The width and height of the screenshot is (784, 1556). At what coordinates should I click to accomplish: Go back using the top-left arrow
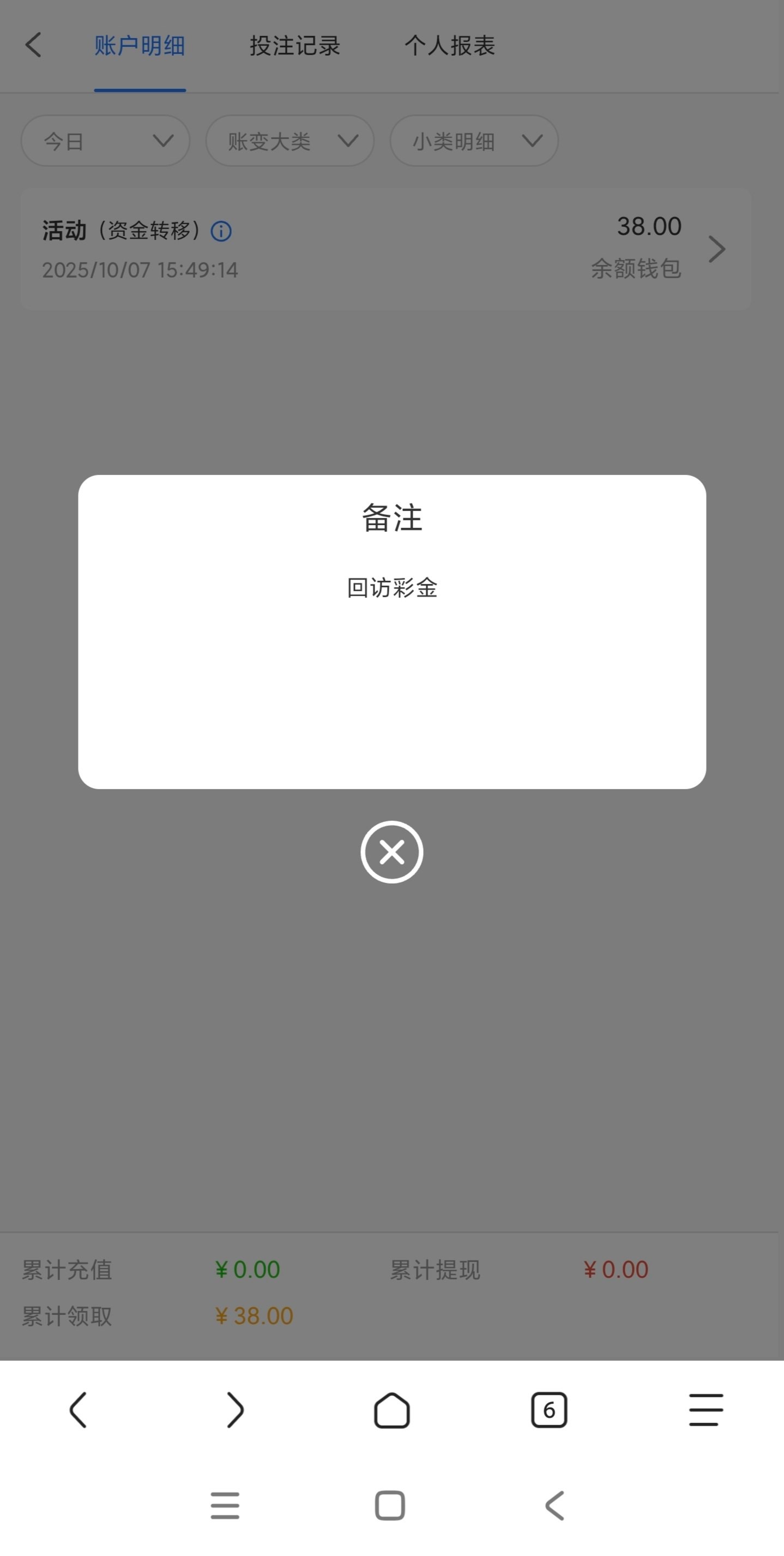coord(34,45)
